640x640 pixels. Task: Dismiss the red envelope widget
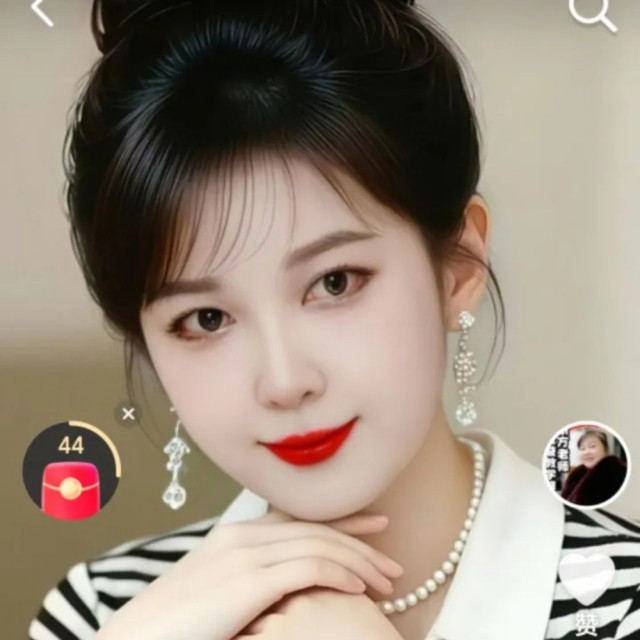(x=128, y=414)
